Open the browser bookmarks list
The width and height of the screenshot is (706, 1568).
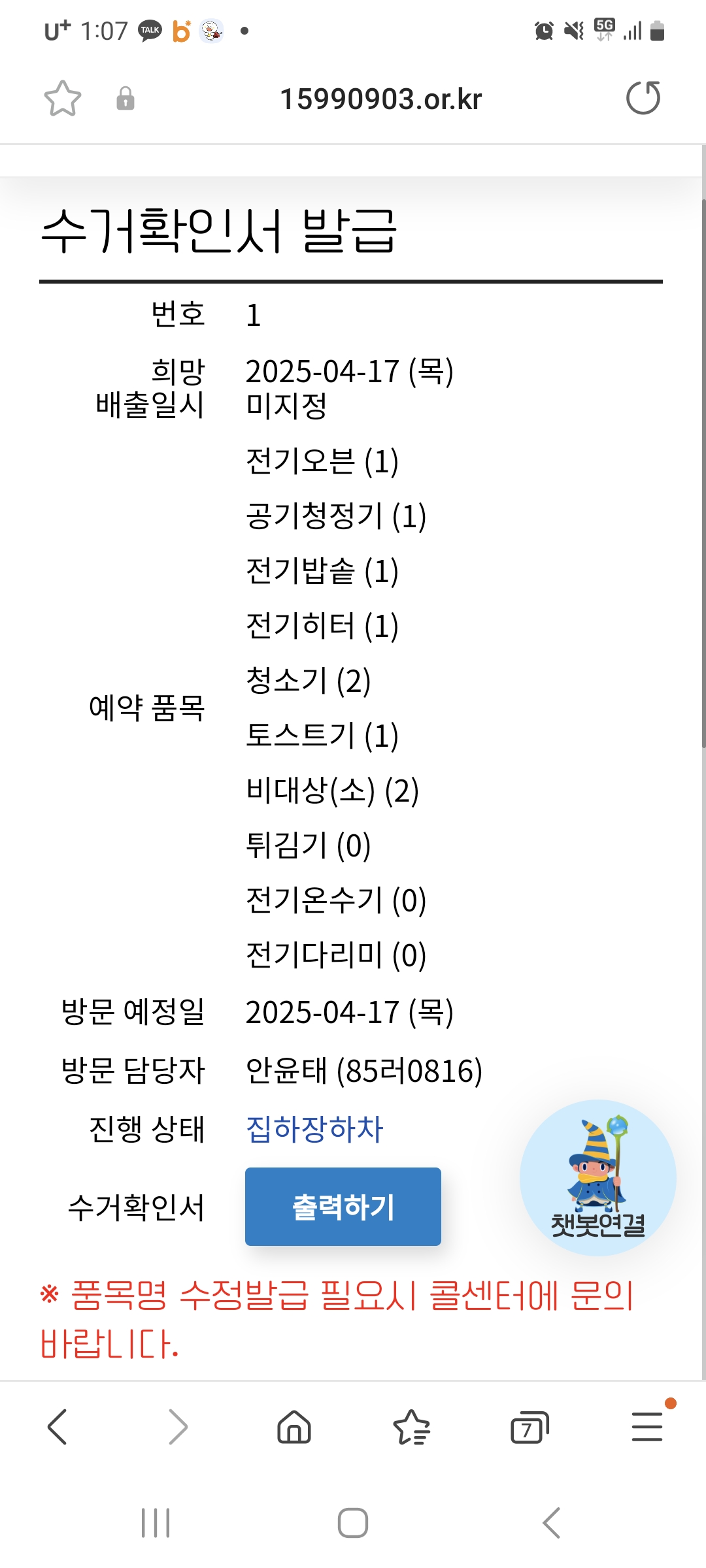pyautogui.click(x=412, y=1427)
